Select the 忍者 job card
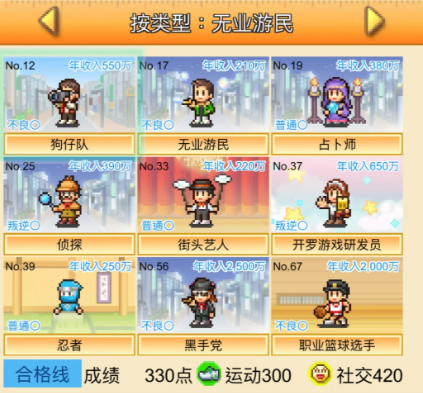Image resolution: width=423 pixels, height=393 pixels. 69,307
